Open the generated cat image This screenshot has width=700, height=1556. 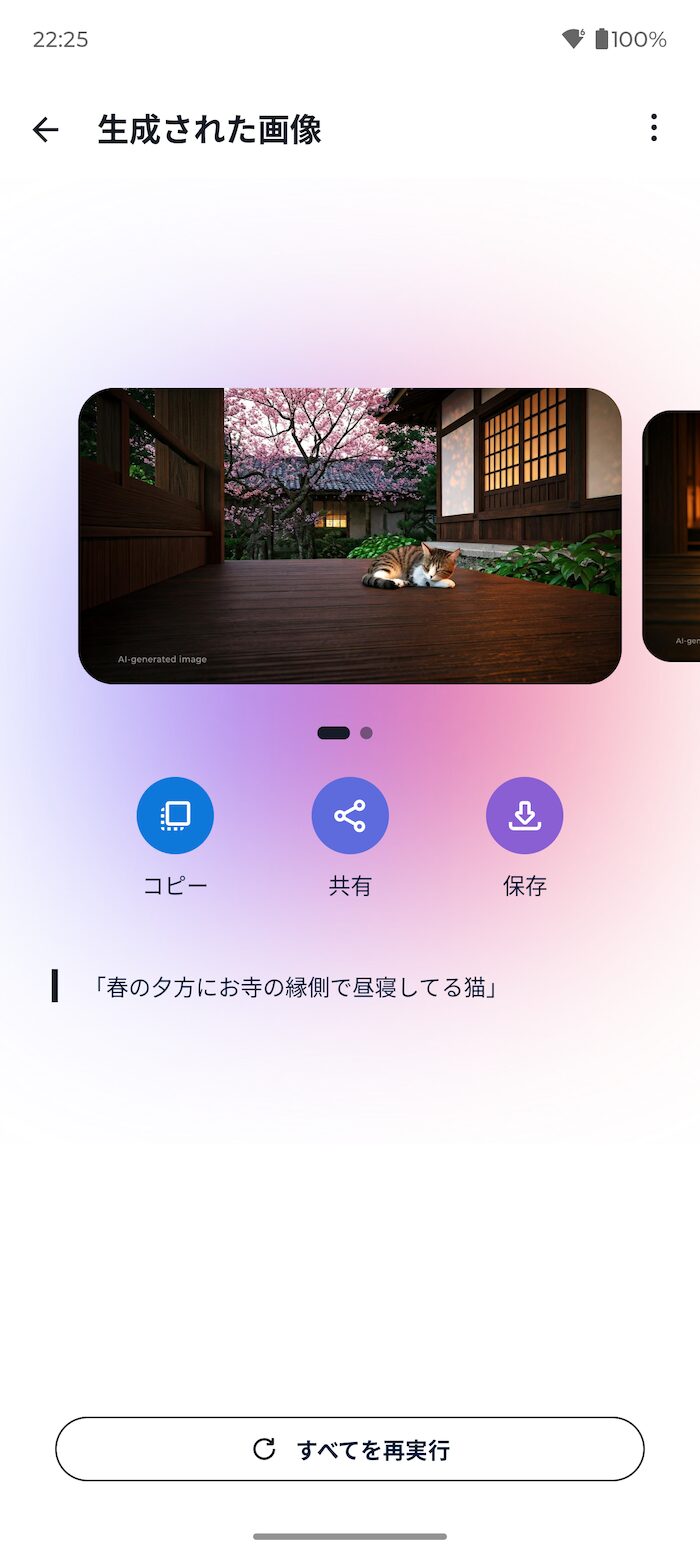point(350,536)
